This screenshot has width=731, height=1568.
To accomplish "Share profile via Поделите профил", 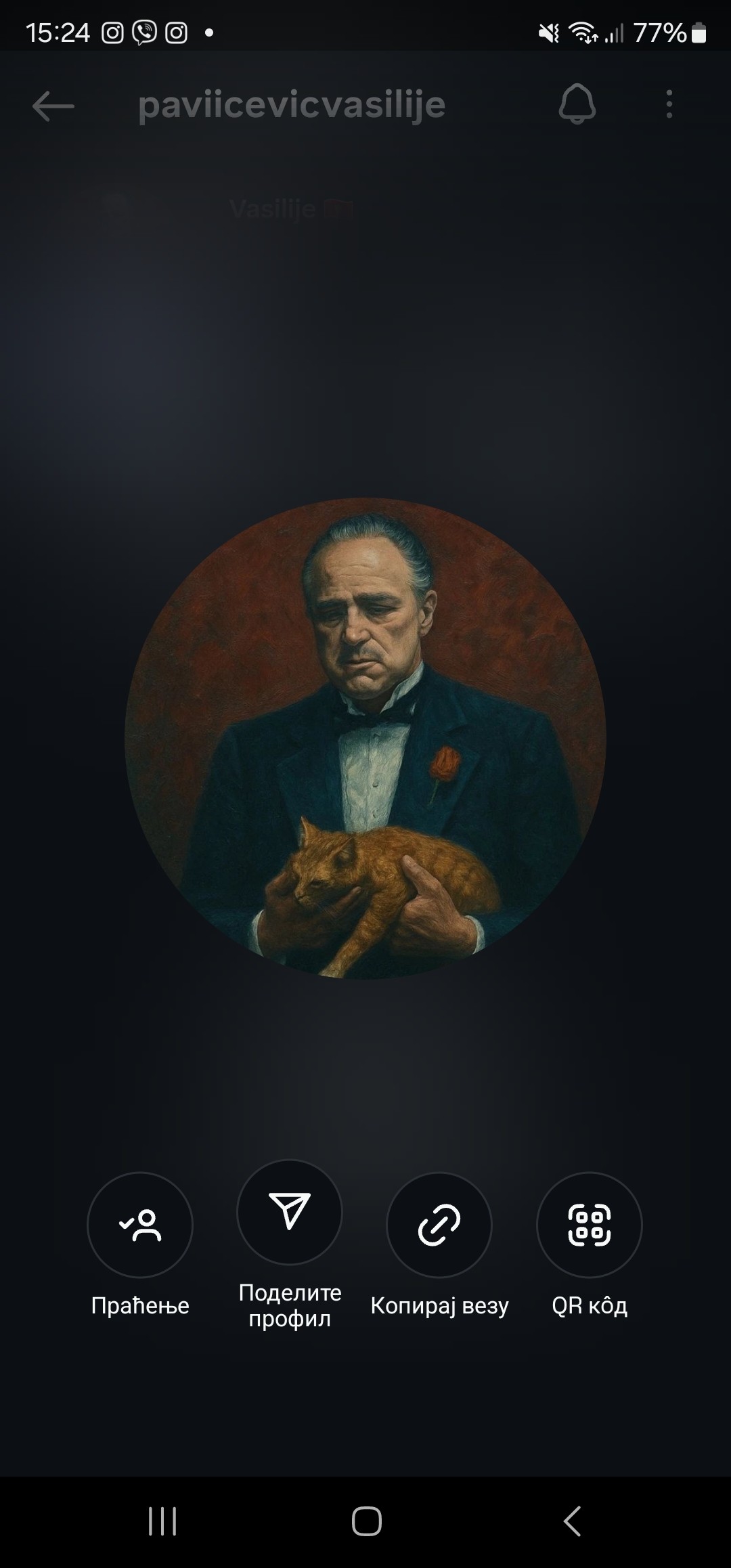I will point(290,1212).
